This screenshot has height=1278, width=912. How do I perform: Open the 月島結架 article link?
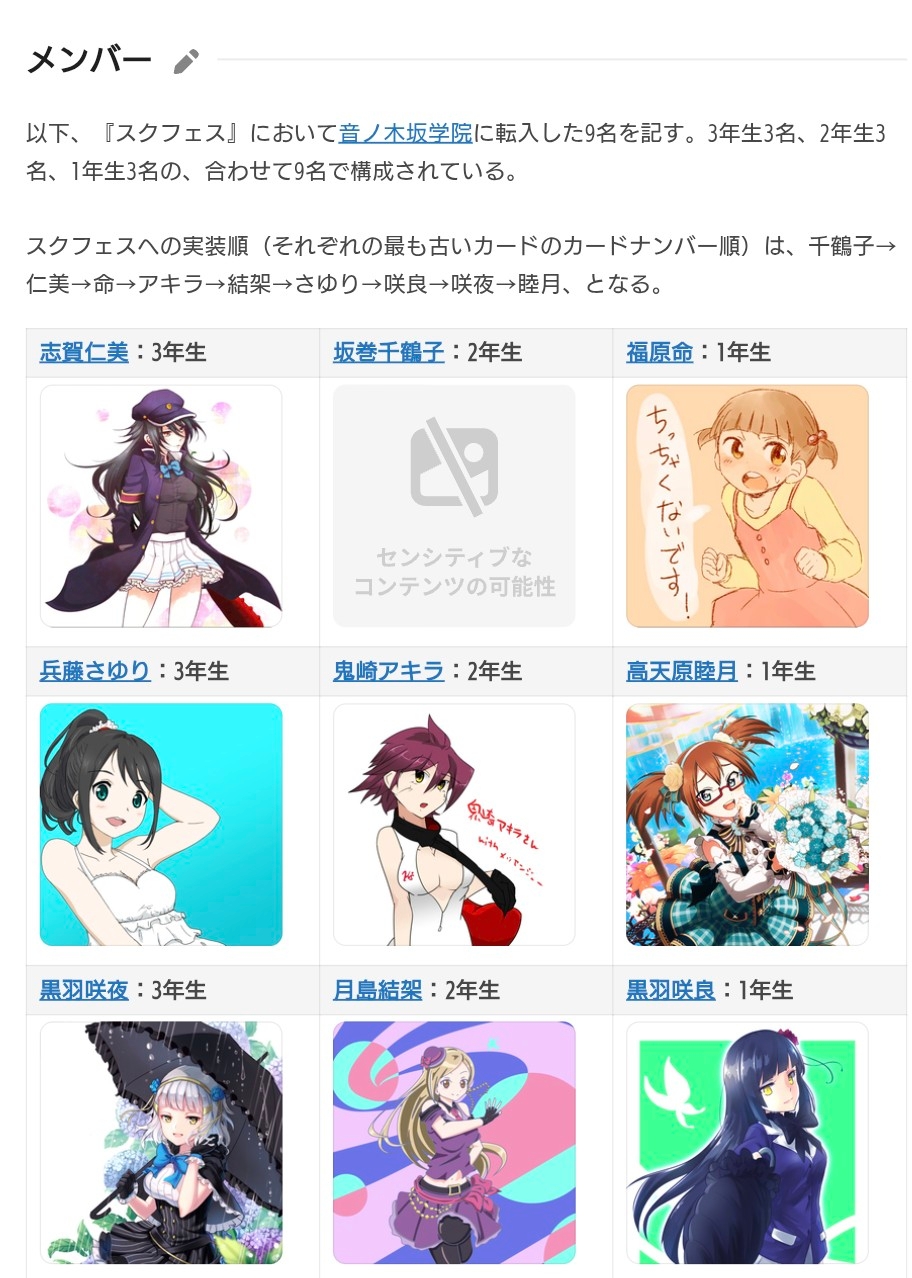[x=378, y=990]
